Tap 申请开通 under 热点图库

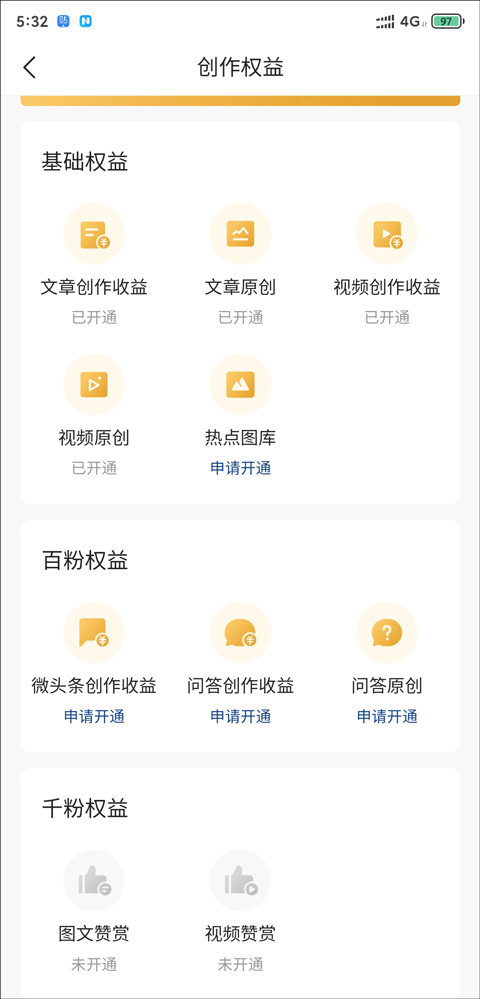point(240,469)
